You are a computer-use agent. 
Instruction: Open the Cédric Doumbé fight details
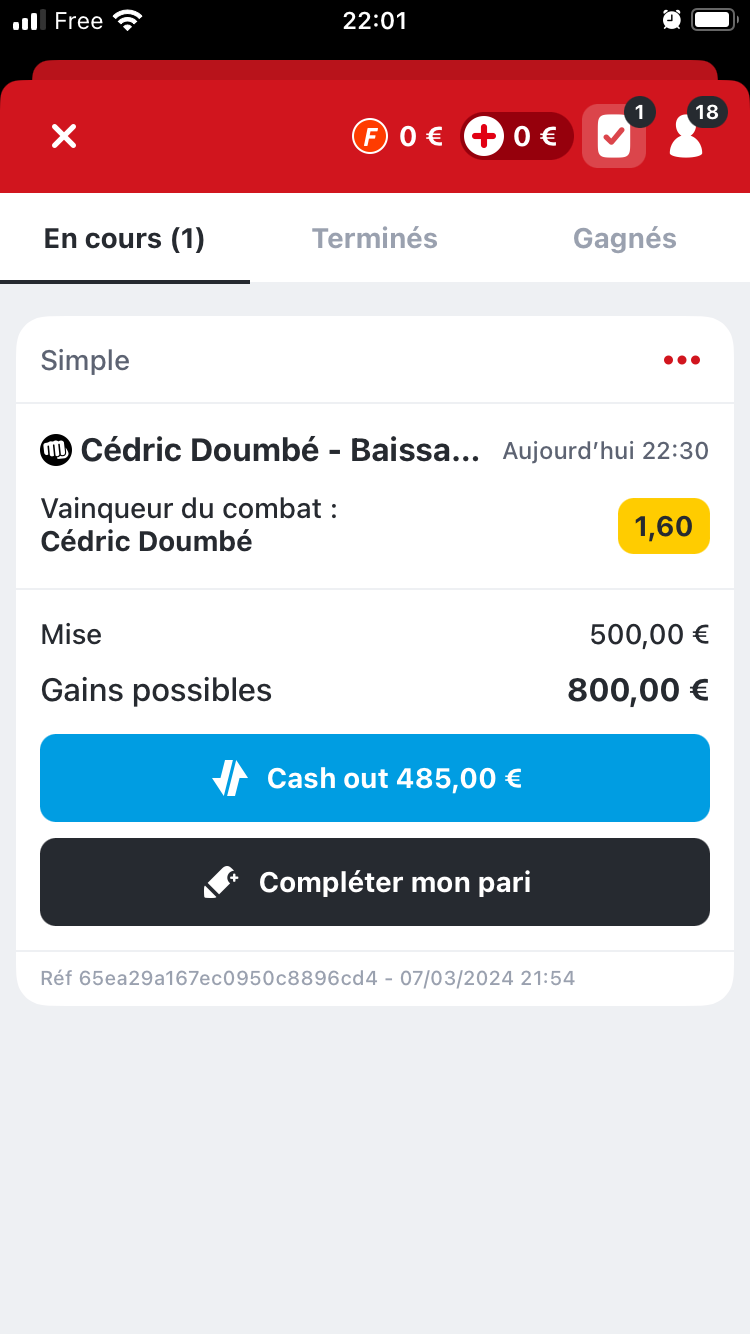coord(261,450)
